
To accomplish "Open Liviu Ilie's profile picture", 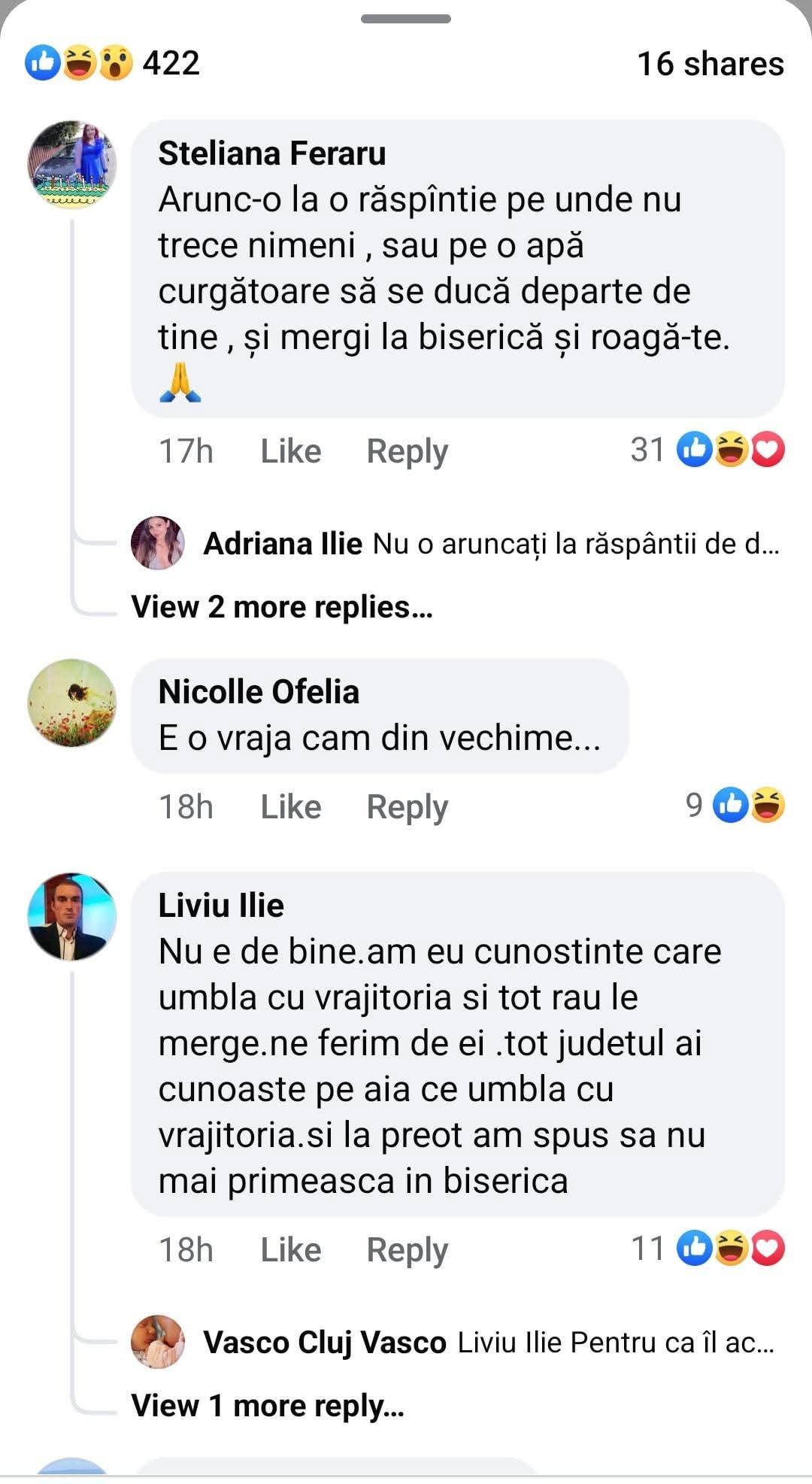I will (72, 916).
